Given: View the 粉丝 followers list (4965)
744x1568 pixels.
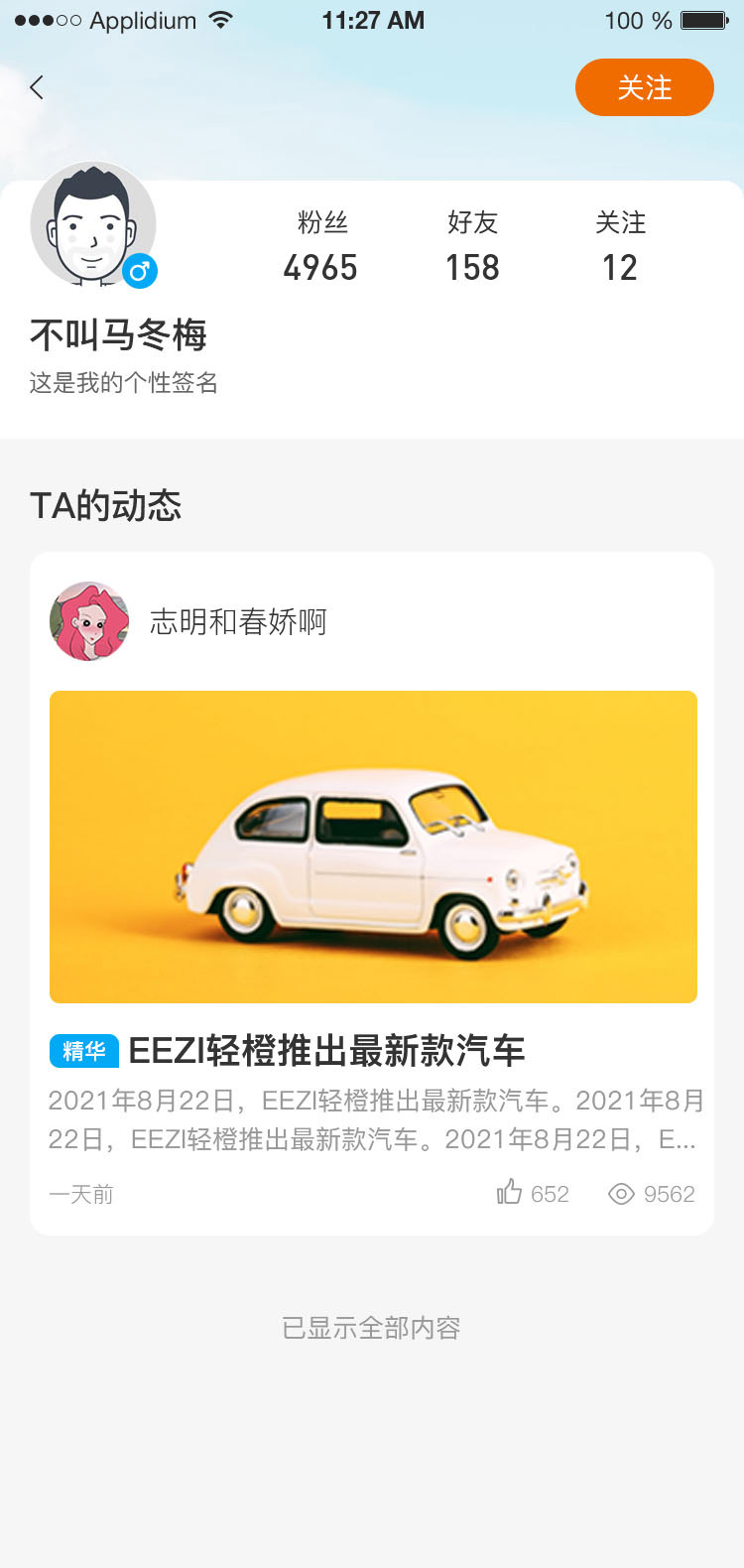Looking at the screenshot, I should coord(320,247).
